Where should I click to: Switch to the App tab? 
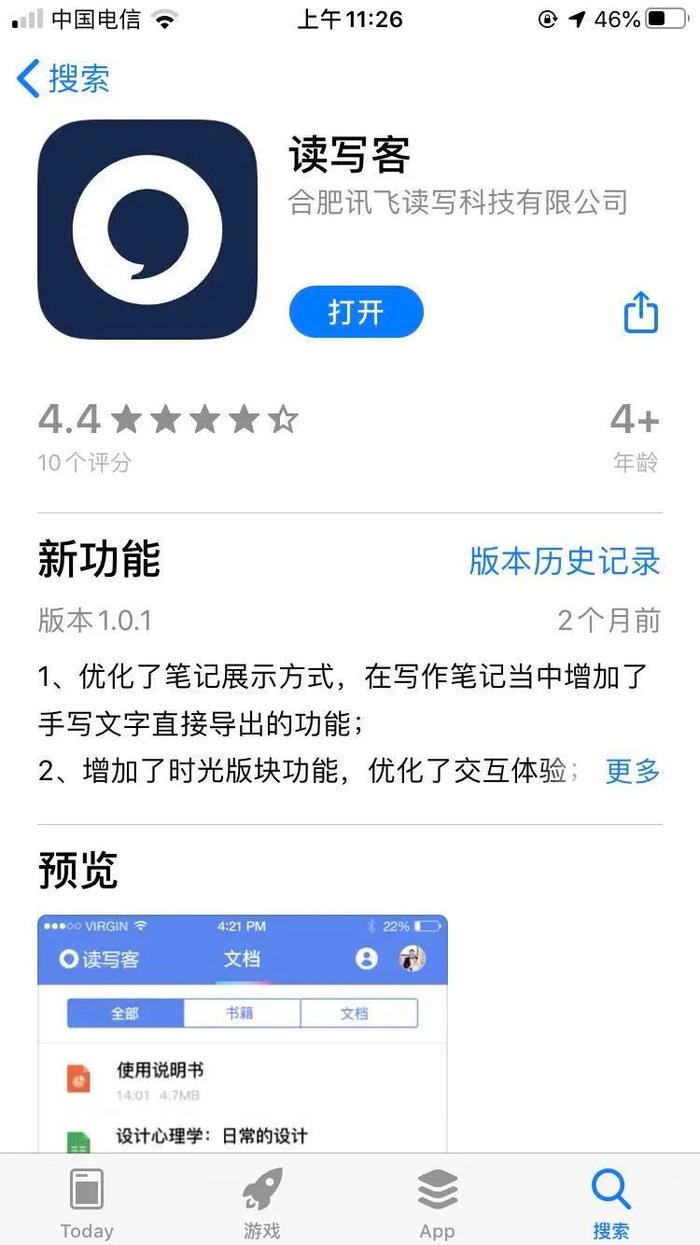tap(437, 1204)
